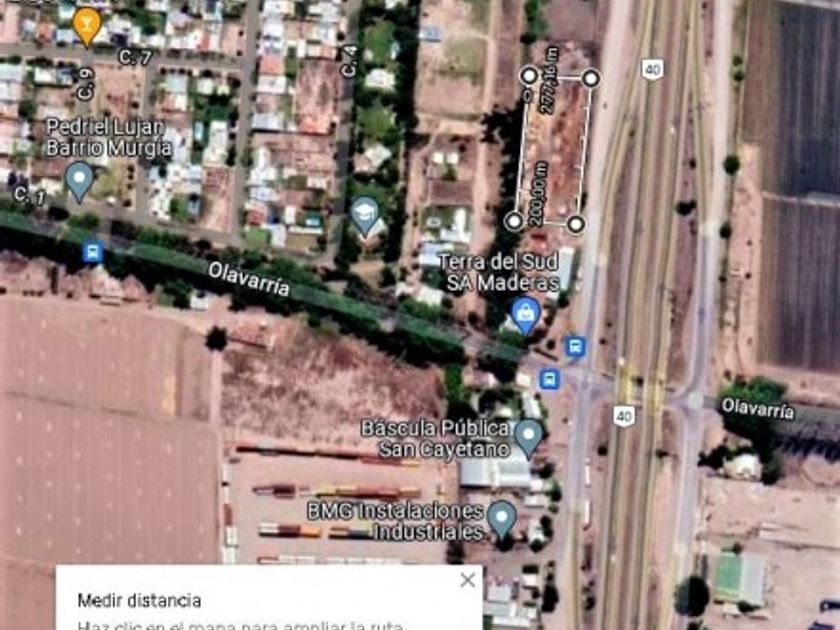Close the Medir distancia panel

point(467,581)
